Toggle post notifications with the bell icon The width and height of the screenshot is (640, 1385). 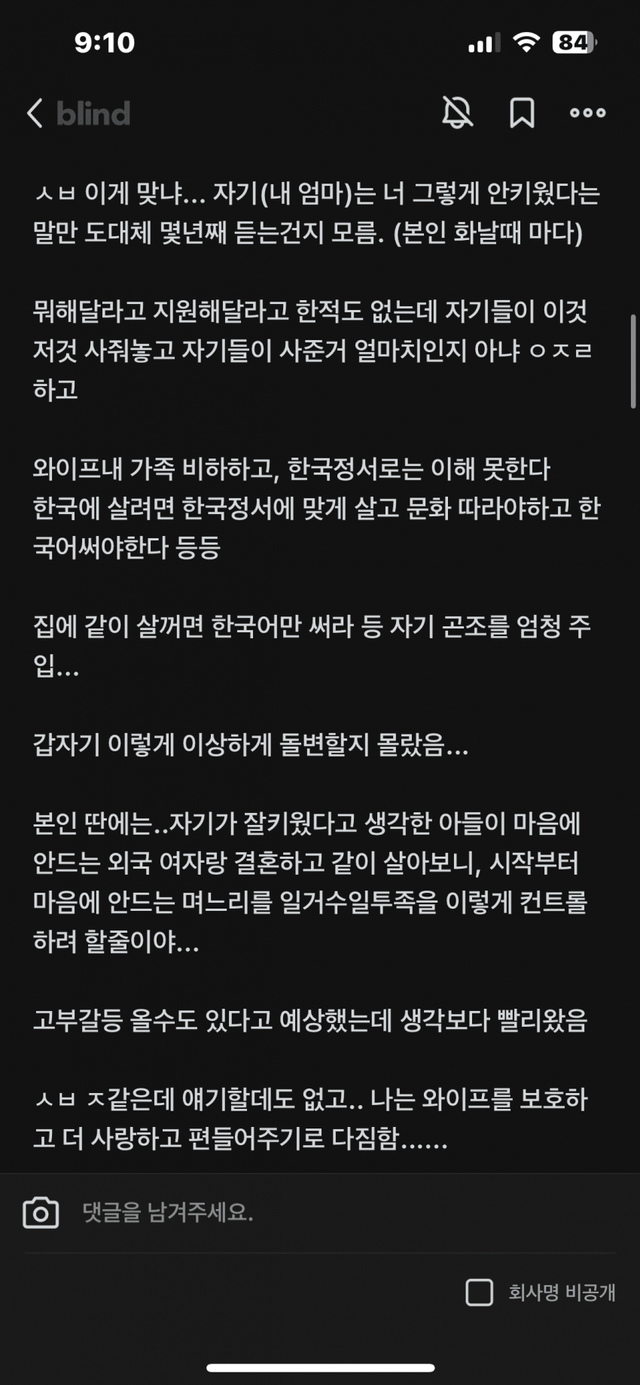[457, 113]
